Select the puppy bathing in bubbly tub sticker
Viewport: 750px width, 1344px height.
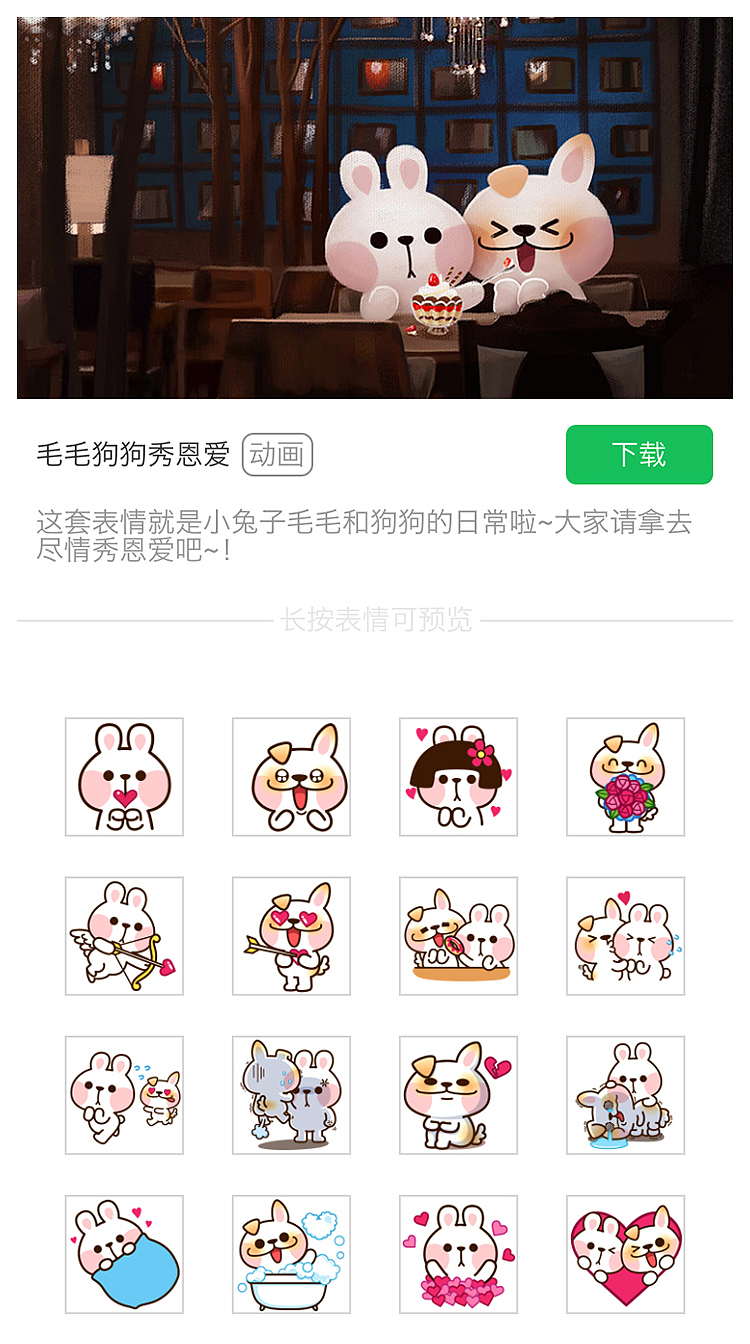290,1252
